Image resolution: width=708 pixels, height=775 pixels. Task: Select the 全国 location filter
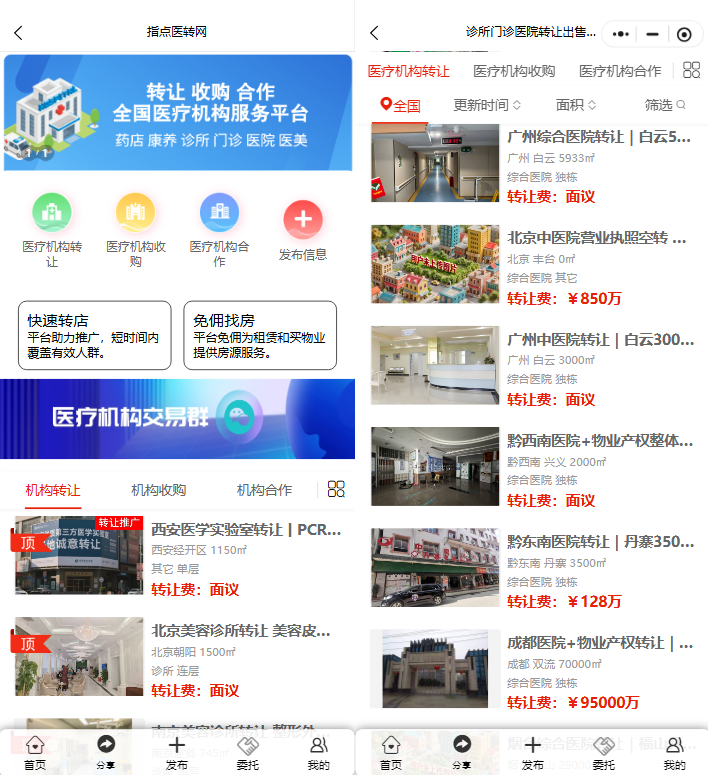(401, 105)
